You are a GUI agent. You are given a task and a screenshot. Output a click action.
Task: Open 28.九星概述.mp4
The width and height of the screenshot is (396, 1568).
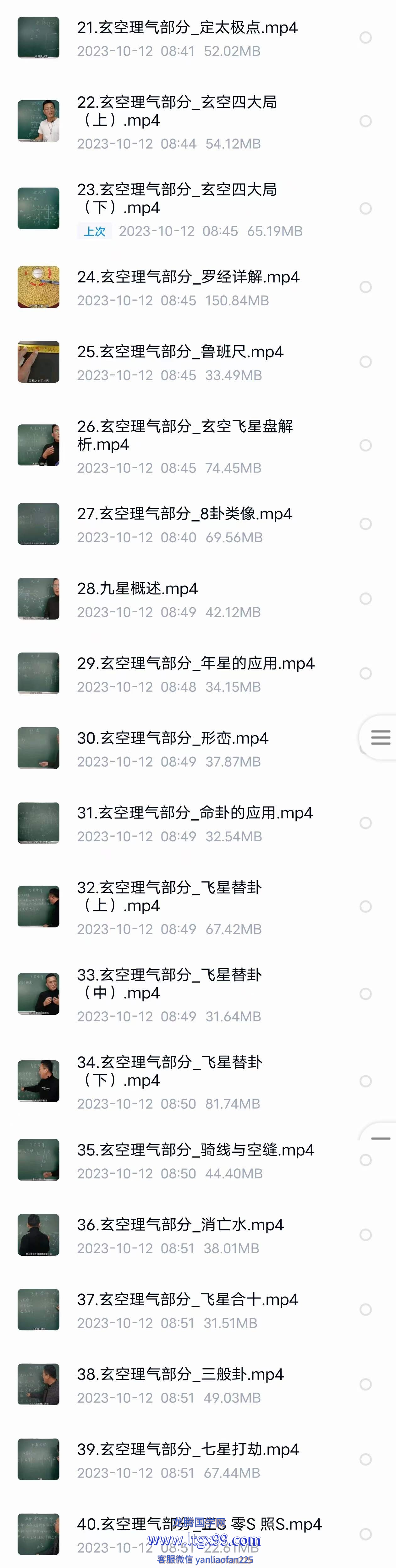(137, 589)
